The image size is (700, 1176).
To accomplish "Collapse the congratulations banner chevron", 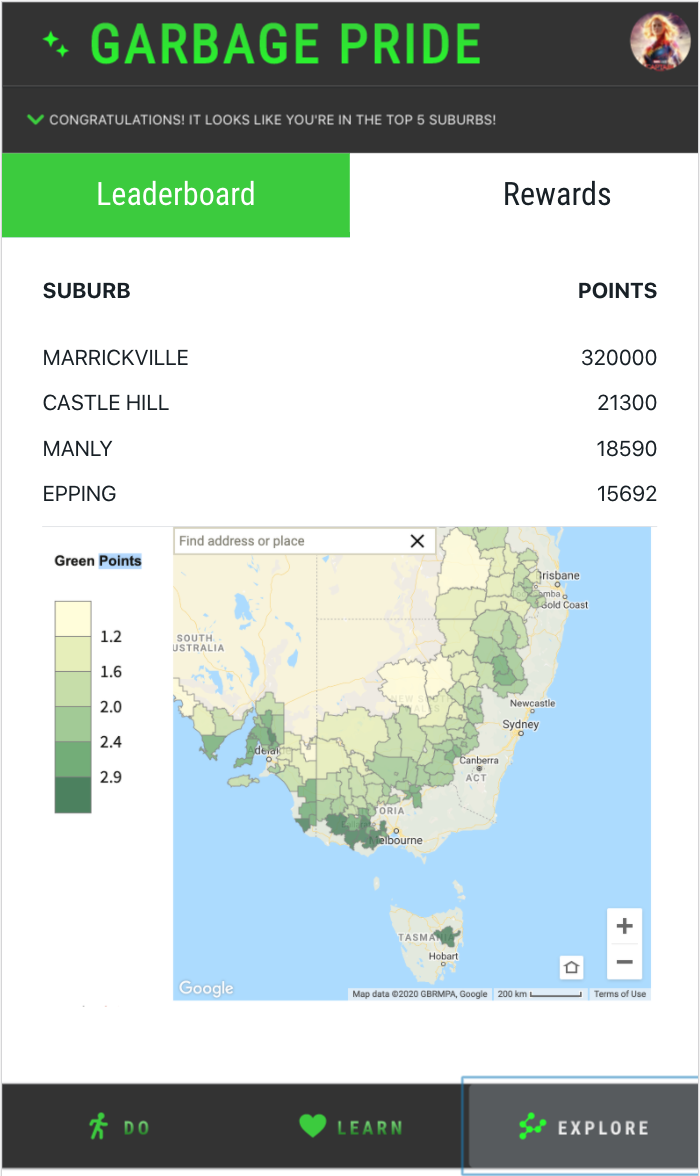I will click(x=35, y=119).
